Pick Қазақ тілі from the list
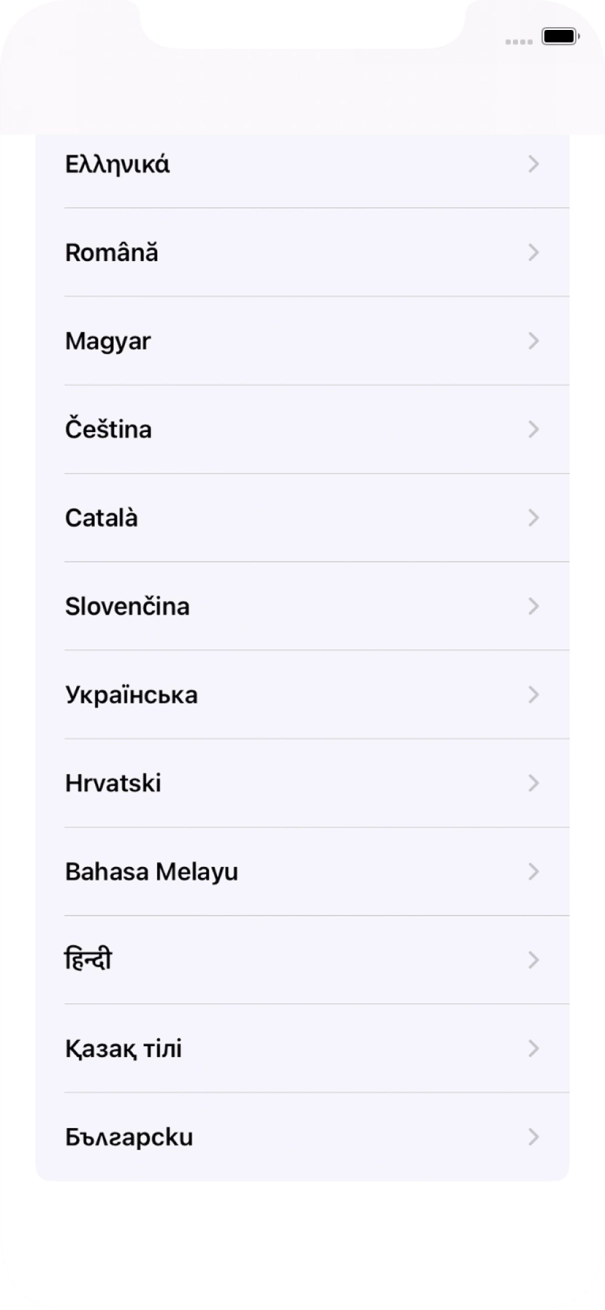 [x=300, y=1049]
